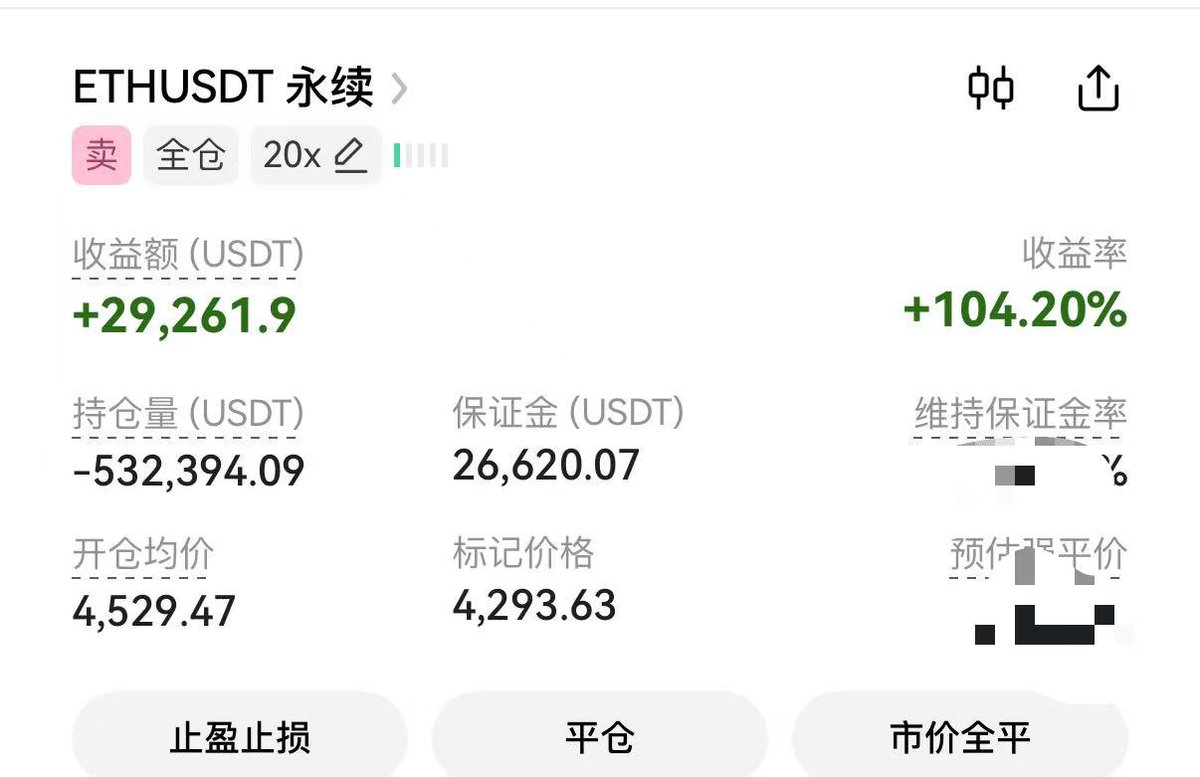This screenshot has height=777, width=1200.
Task: Open 止盈止损 take-profit stop-loss settings
Action: pos(240,739)
